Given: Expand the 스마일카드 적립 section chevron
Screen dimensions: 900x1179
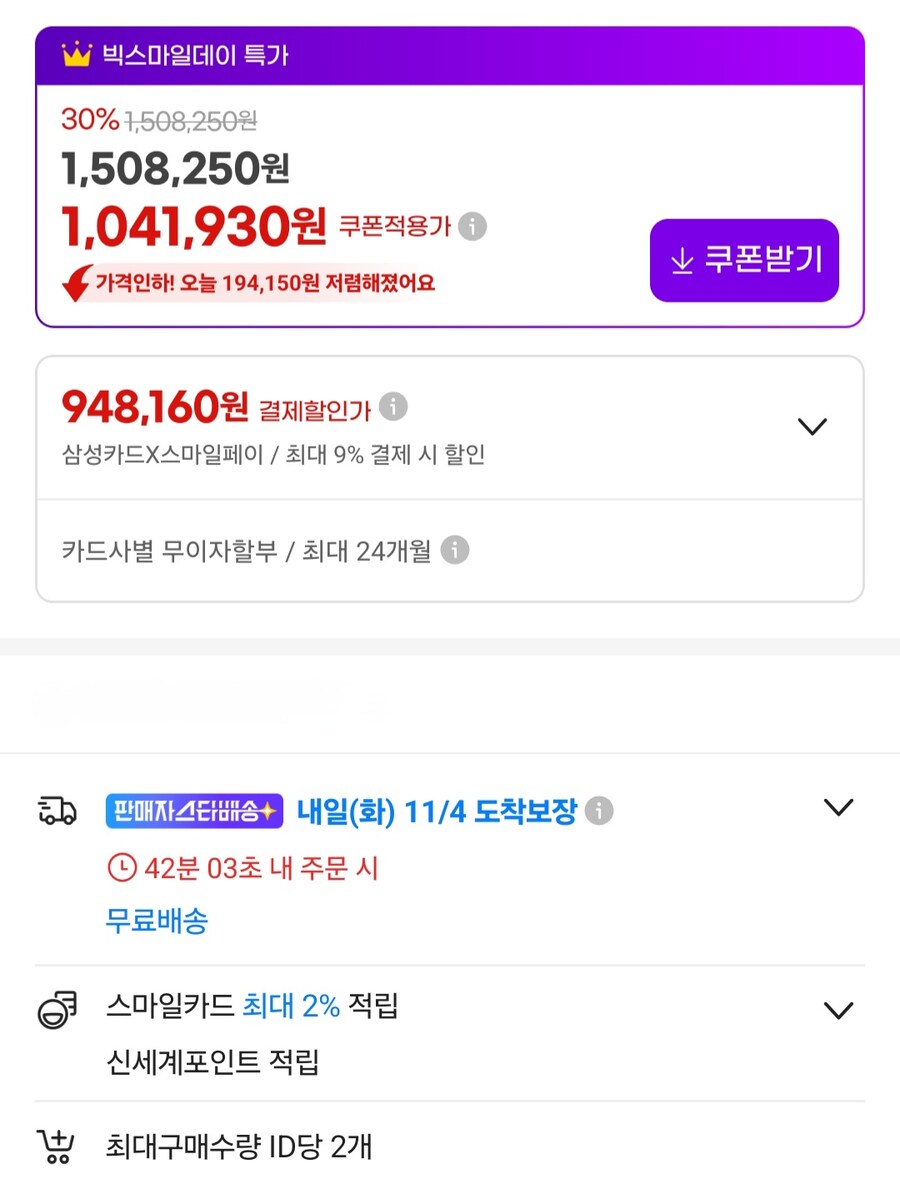Looking at the screenshot, I should click(837, 1010).
